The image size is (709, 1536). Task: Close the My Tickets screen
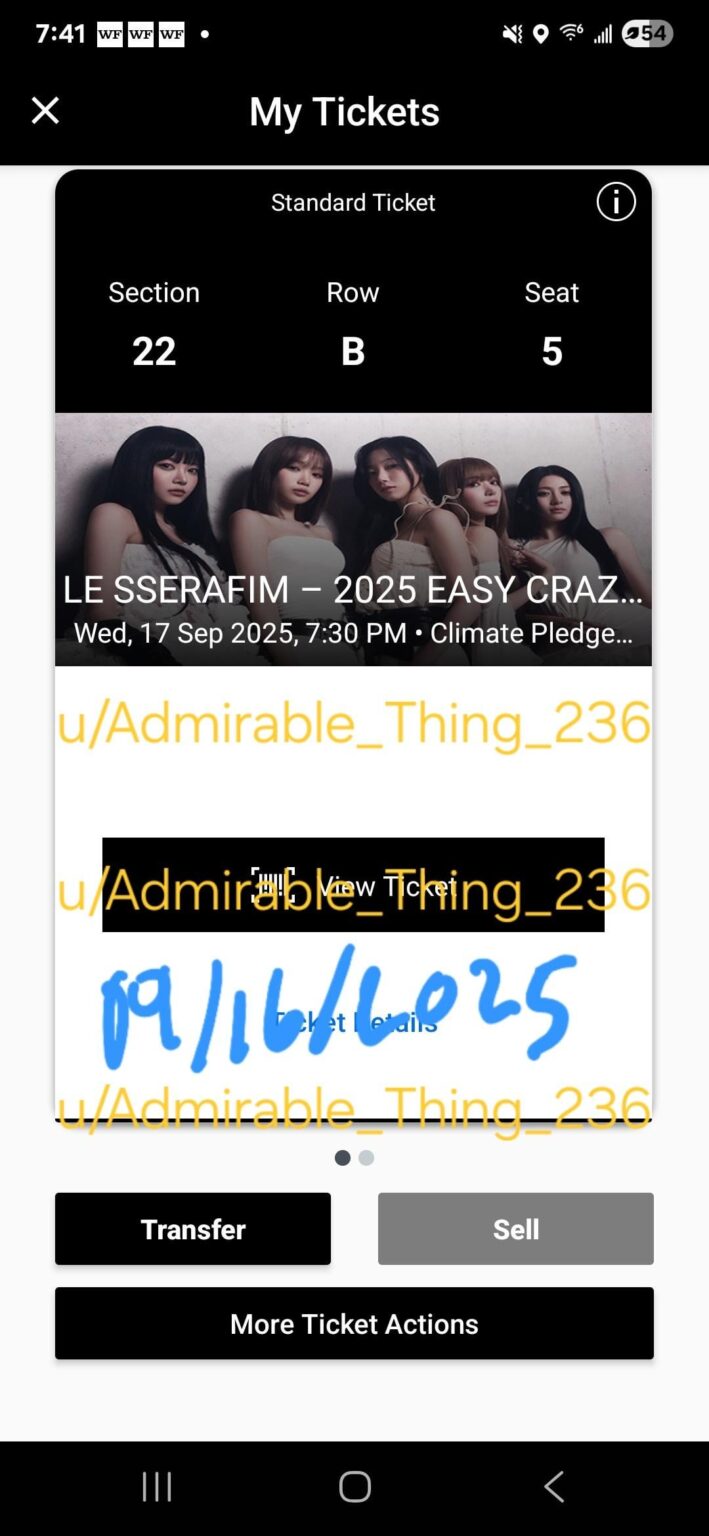click(x=45, y=110)
